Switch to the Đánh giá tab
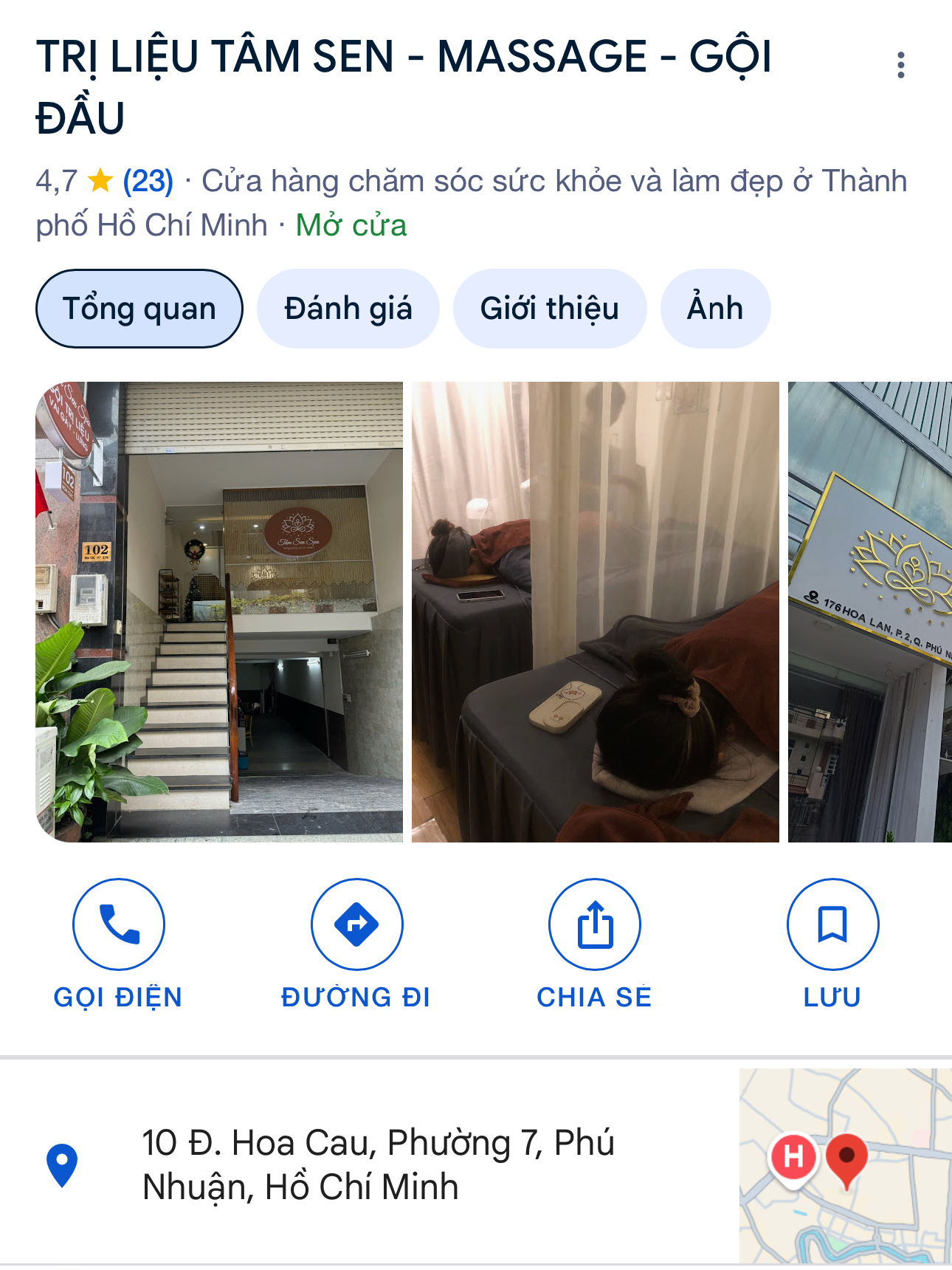This screenshot has height=1270, width=952. (x=348, y=309)
